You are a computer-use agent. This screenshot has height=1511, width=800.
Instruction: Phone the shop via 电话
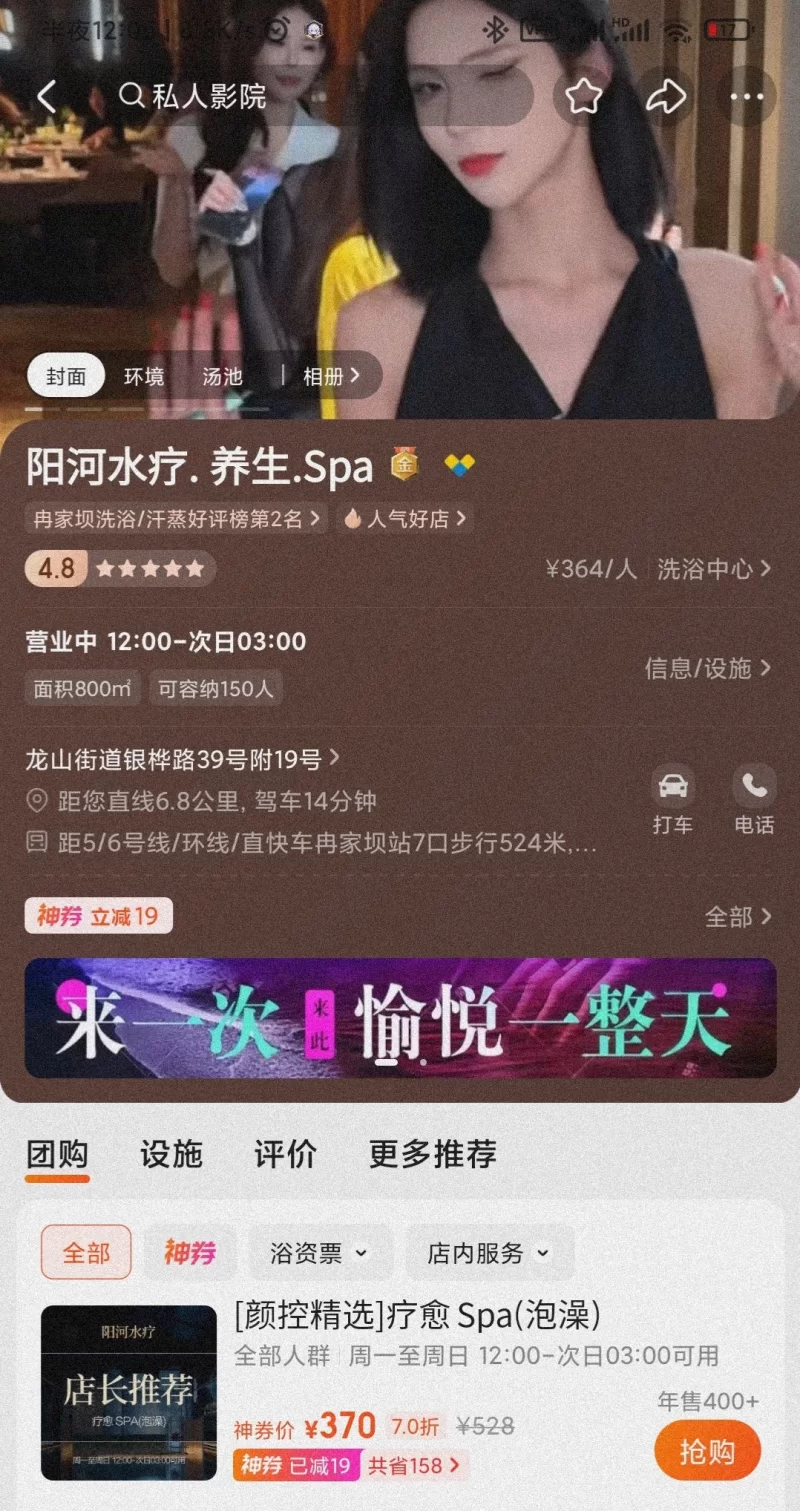tap(754, 799)
